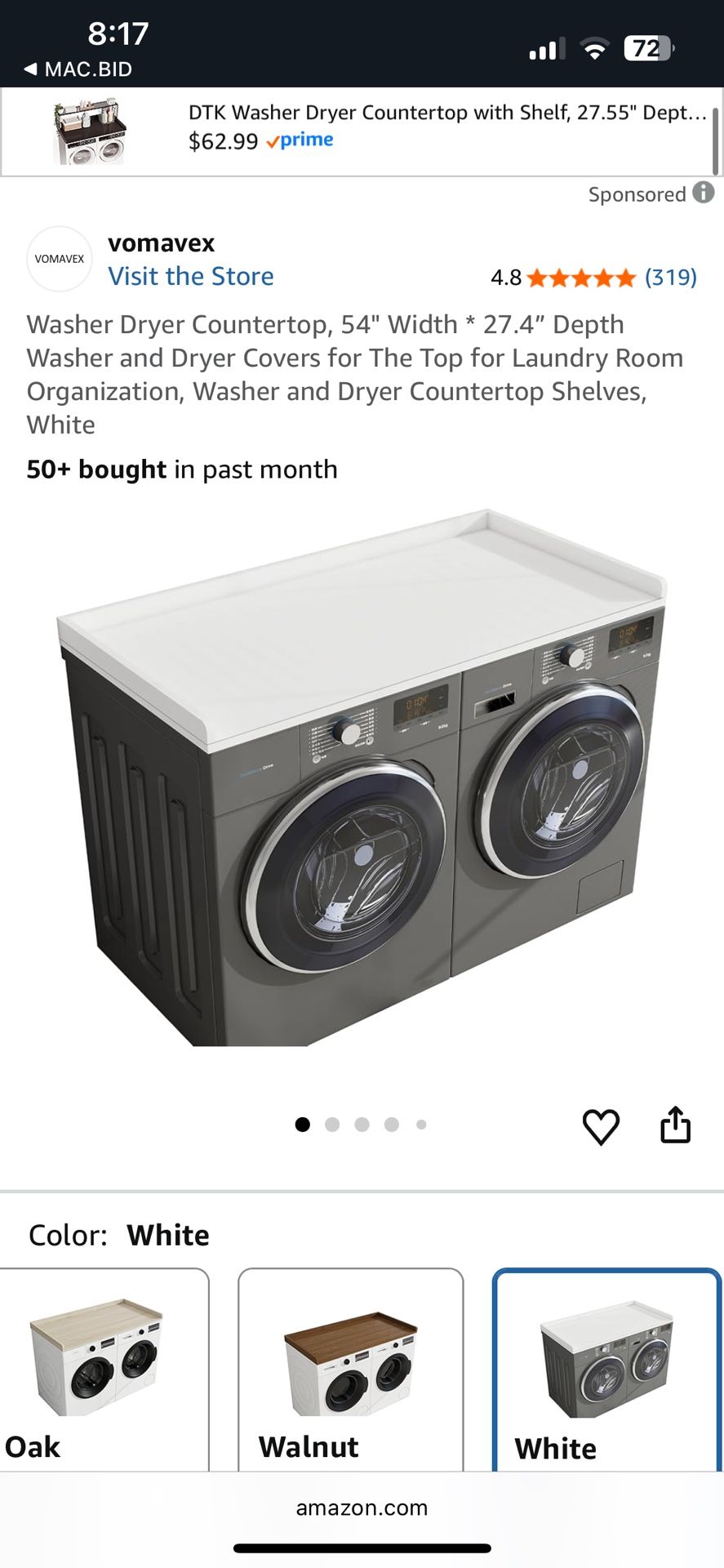Tap the battery indicator showing 72
Screen dimensions: 724x1568
point(644,49)
